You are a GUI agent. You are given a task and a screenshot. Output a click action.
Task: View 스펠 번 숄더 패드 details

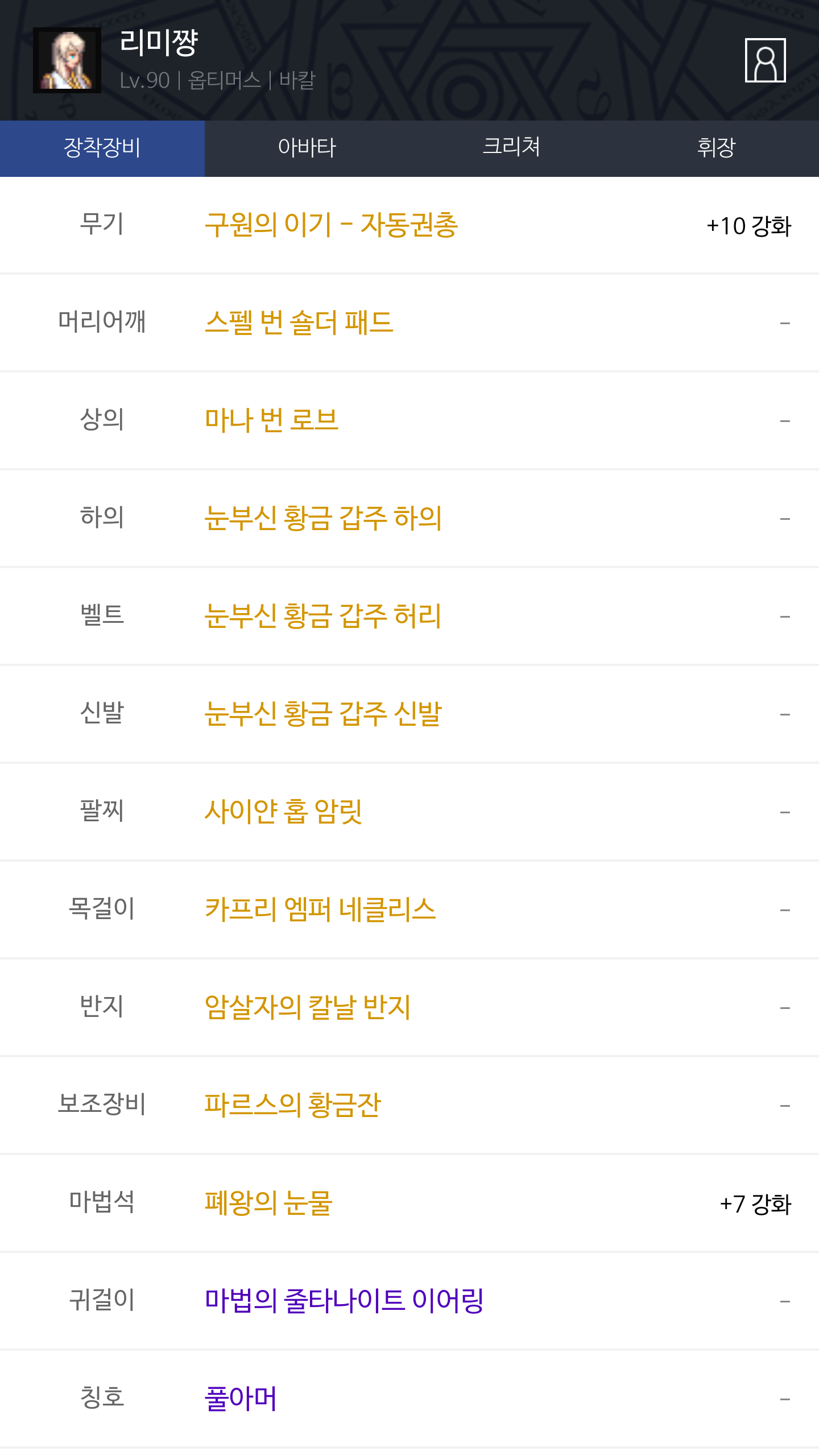click(x=299, y=323)
